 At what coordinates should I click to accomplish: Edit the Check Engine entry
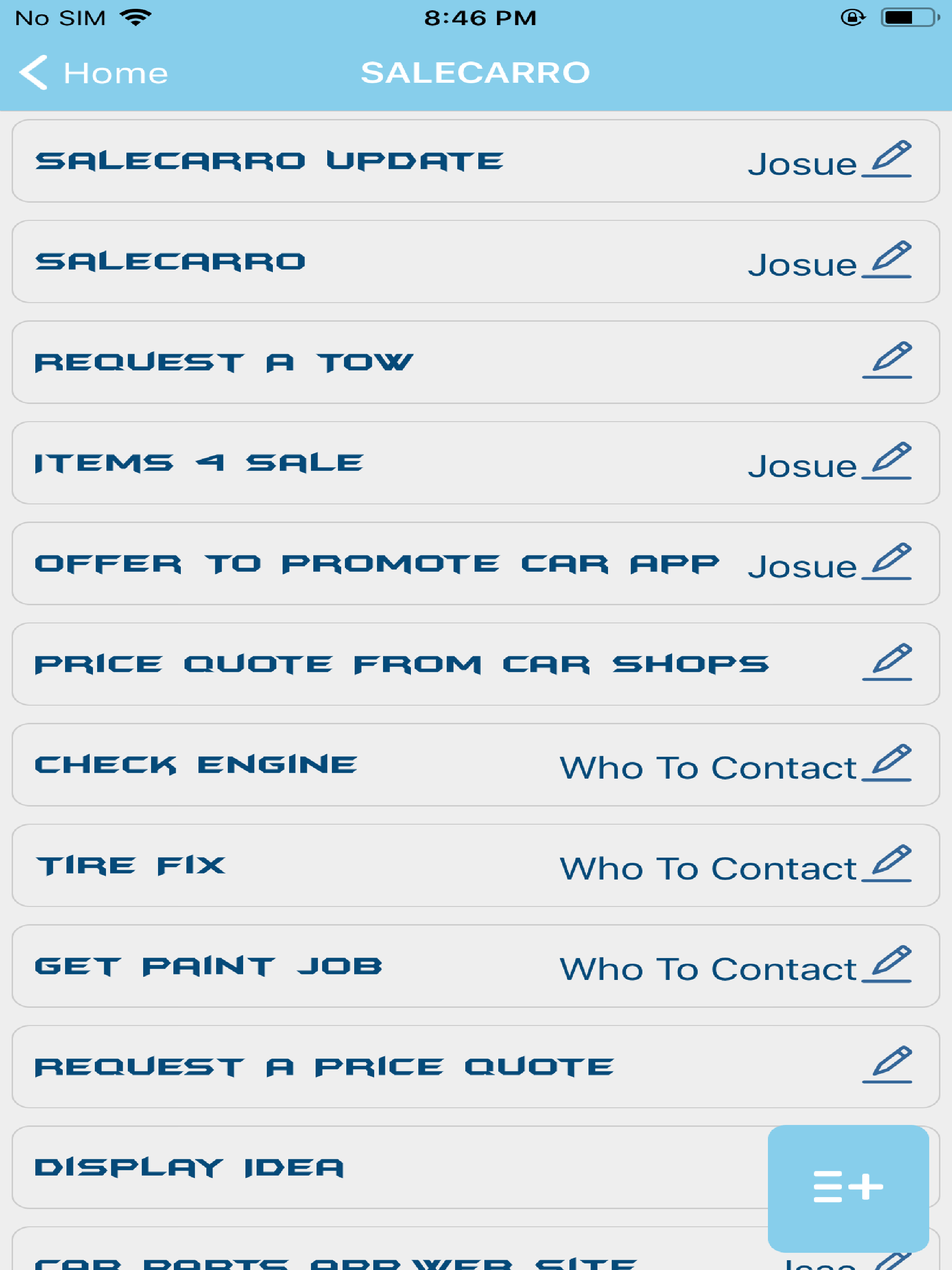pos(887,764)
